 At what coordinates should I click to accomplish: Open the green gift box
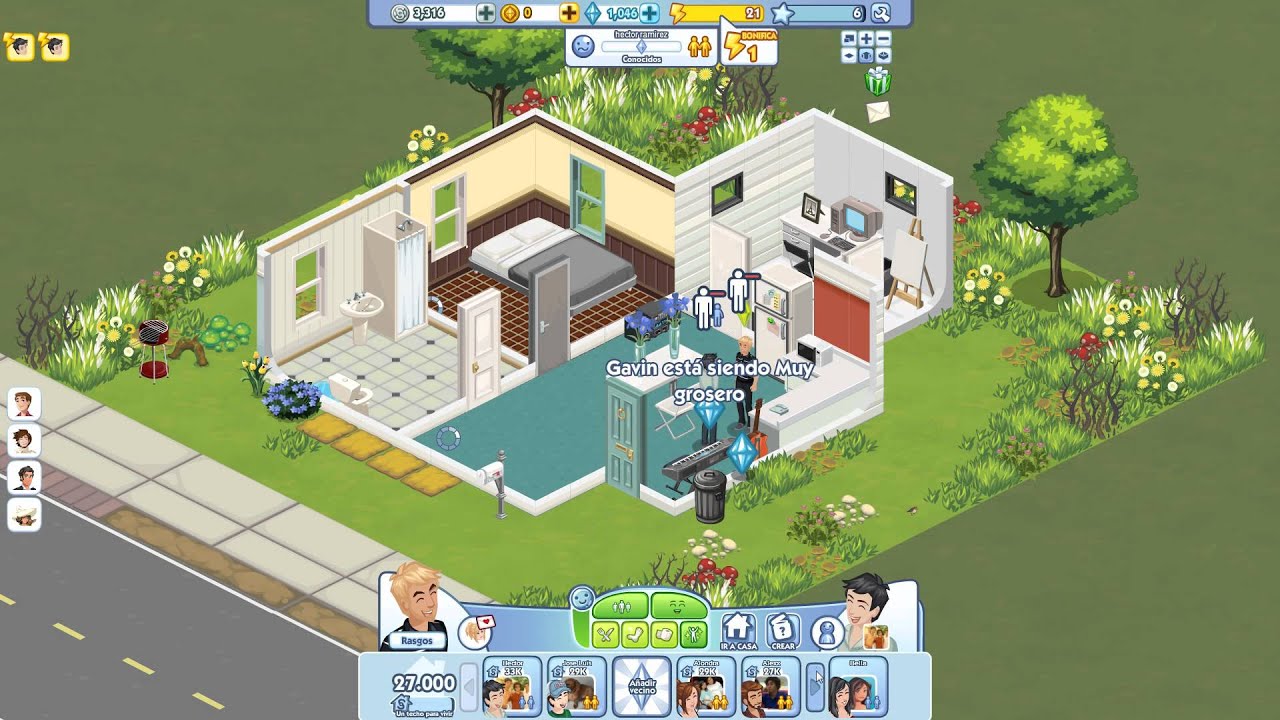click(x=878, y=81)
